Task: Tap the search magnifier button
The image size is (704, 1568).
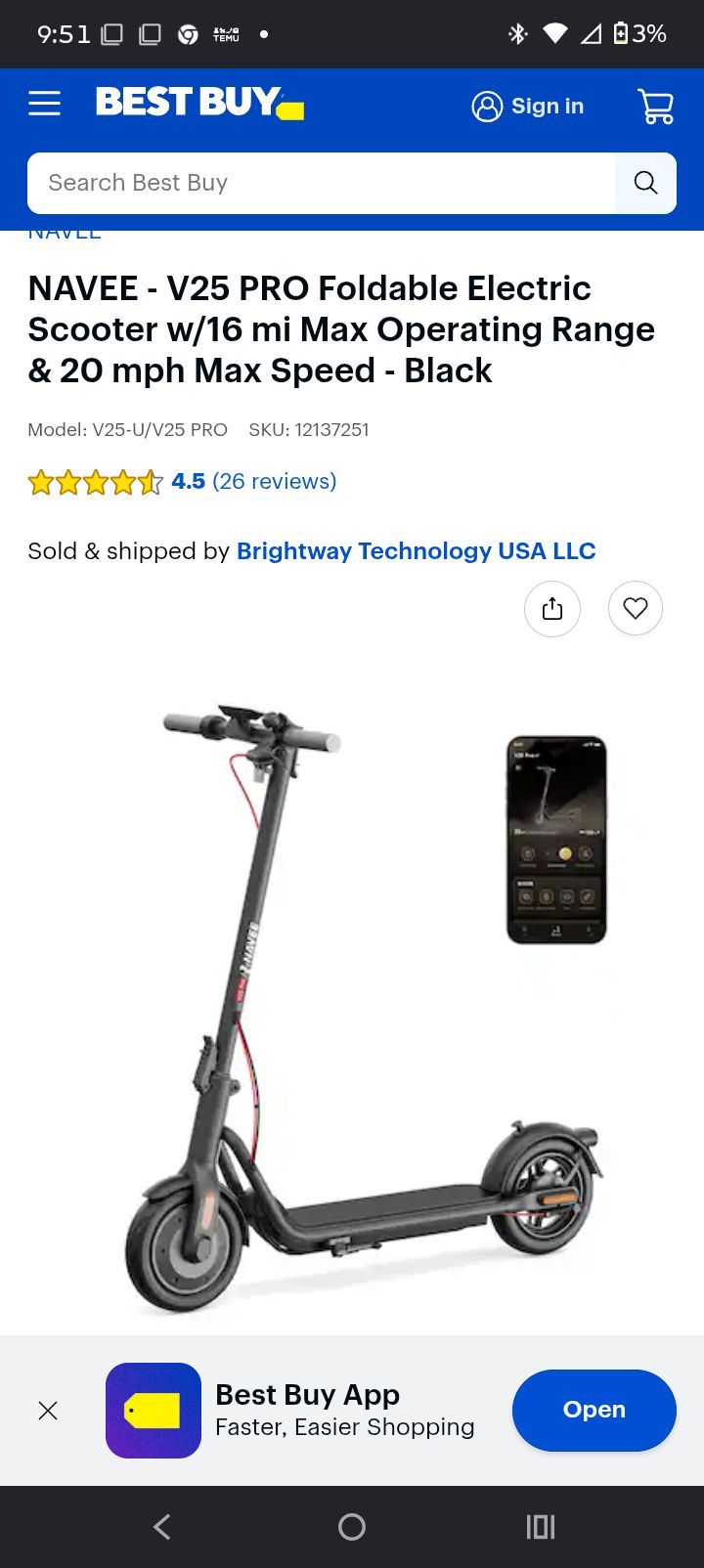Action: pos(645,183)
